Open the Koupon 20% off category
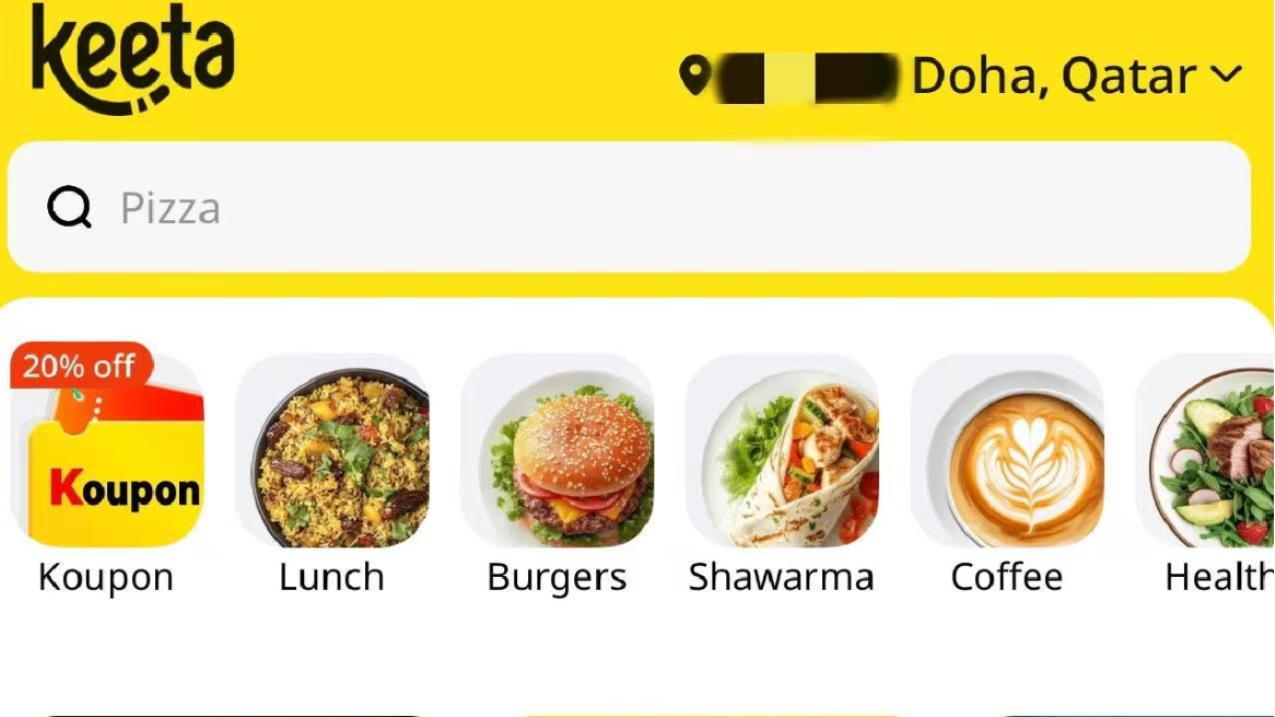1275x717 pixels. click(x=107, y=450)
